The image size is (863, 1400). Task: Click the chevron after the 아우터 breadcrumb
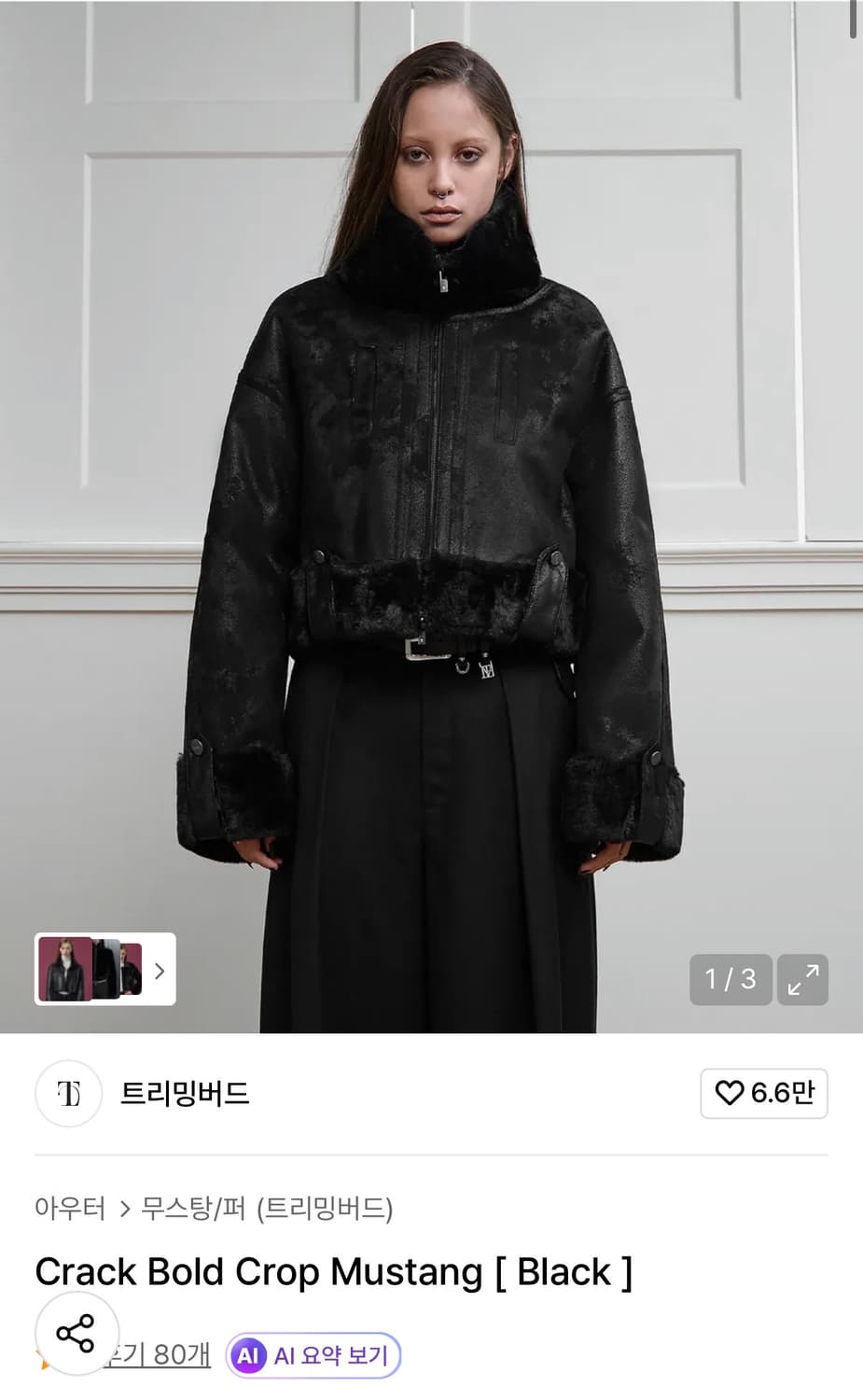coord(124,1207)
